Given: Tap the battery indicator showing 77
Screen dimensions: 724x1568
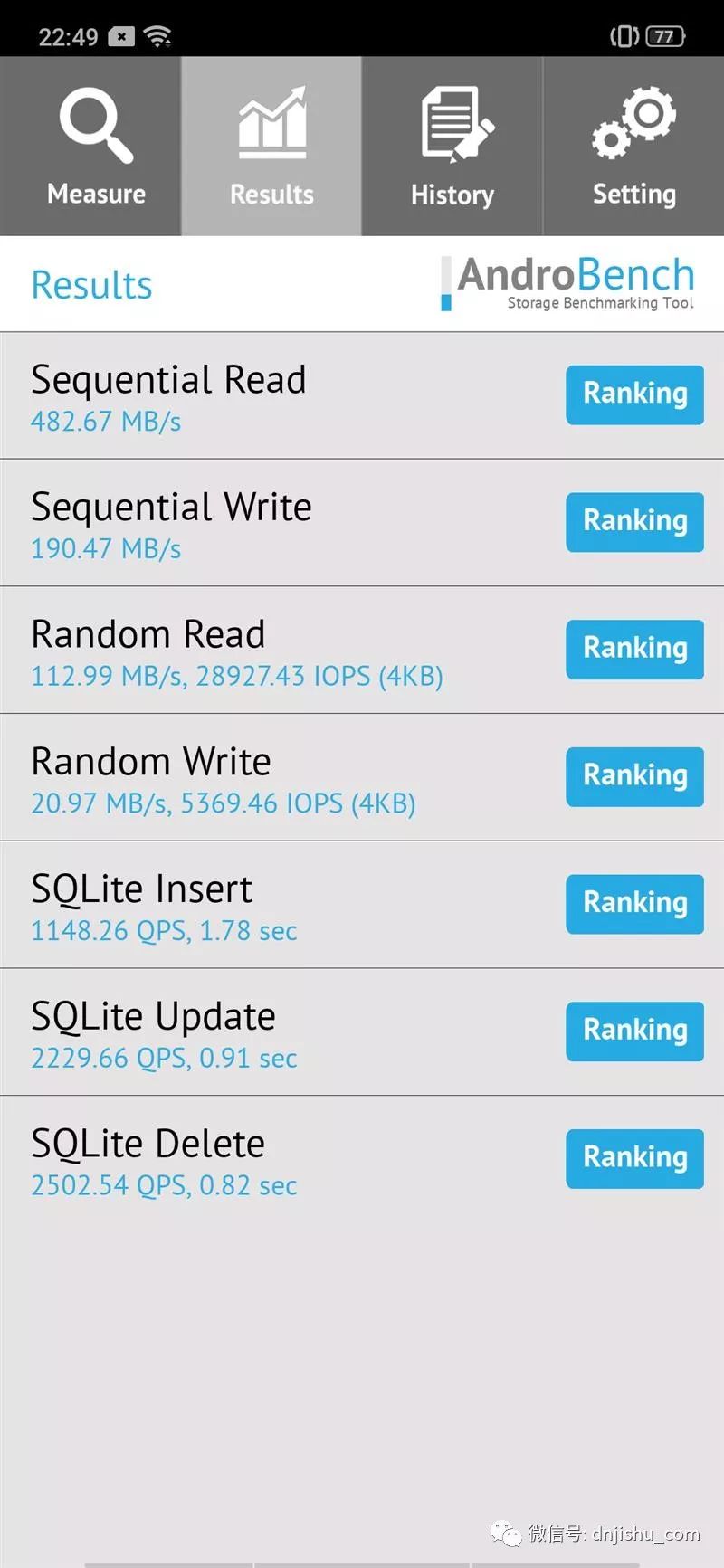Looking at the screenshot, I should point(665,36).
